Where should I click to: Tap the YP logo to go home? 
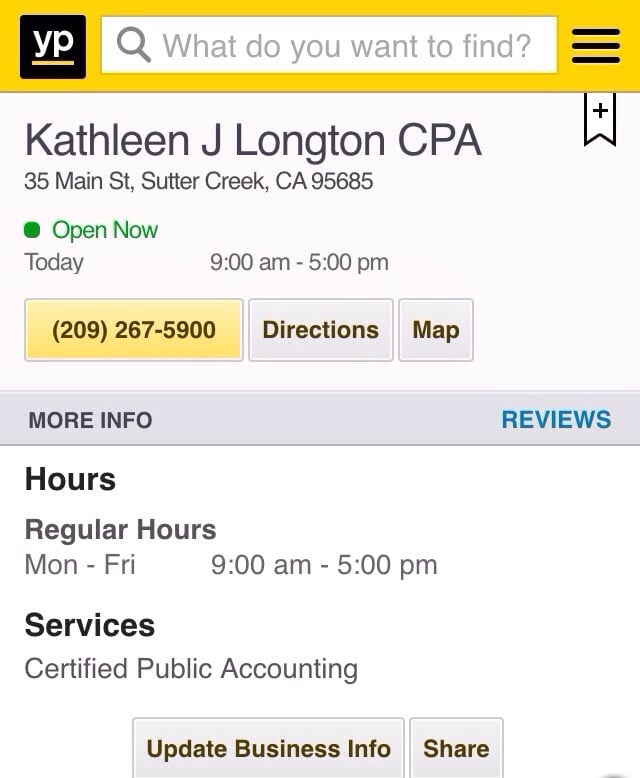click(x=53, y=46)
